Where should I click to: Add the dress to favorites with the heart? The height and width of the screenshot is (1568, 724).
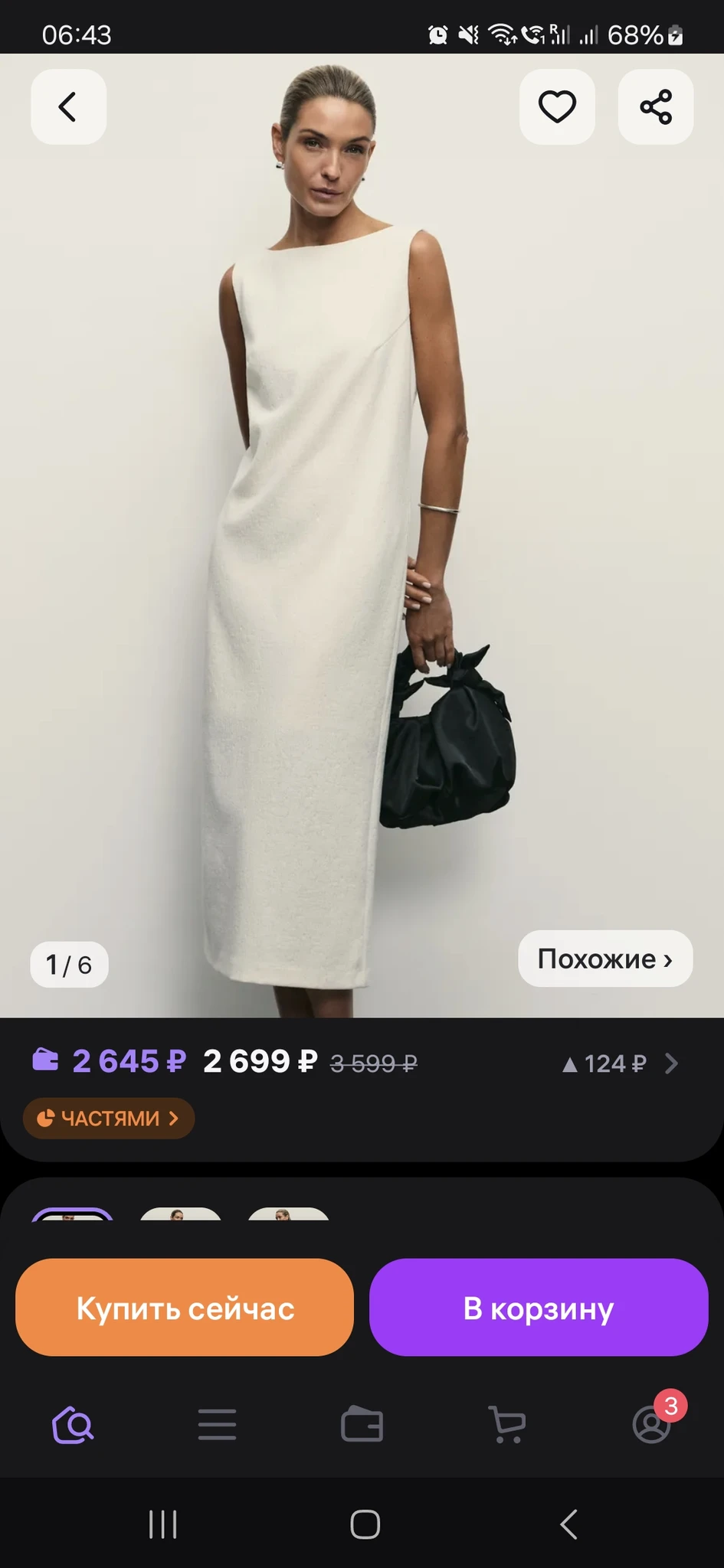(x=557, y=107)
